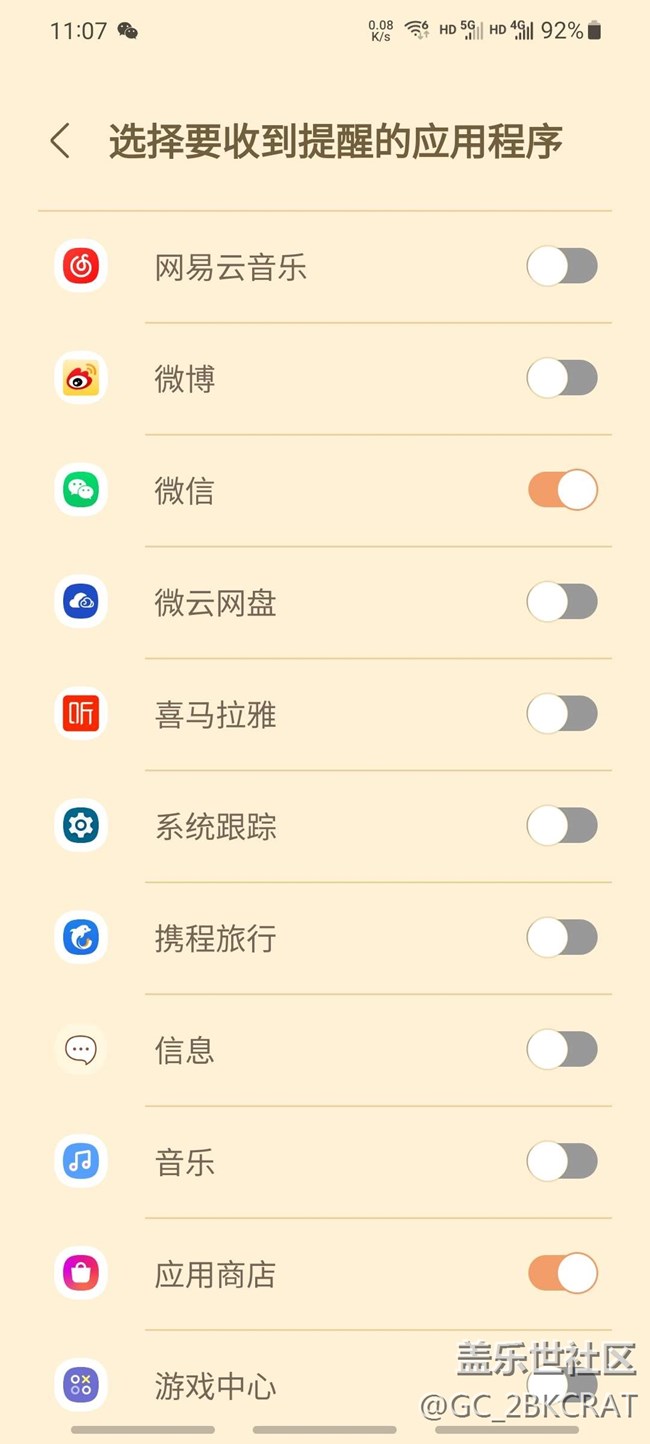Enable 喜马拉雅 reminders
This screenshot has width=650, height=1444.
click(562, 715)
